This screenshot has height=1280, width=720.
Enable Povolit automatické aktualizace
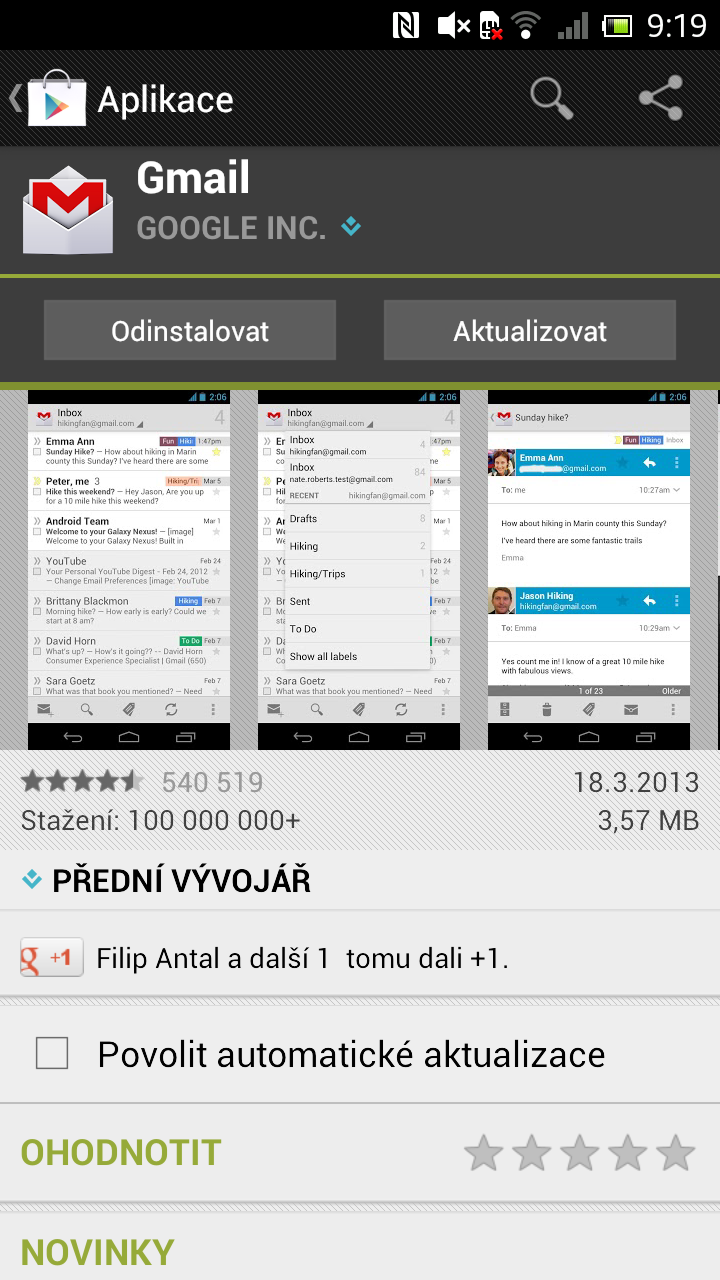point(51,1053)
